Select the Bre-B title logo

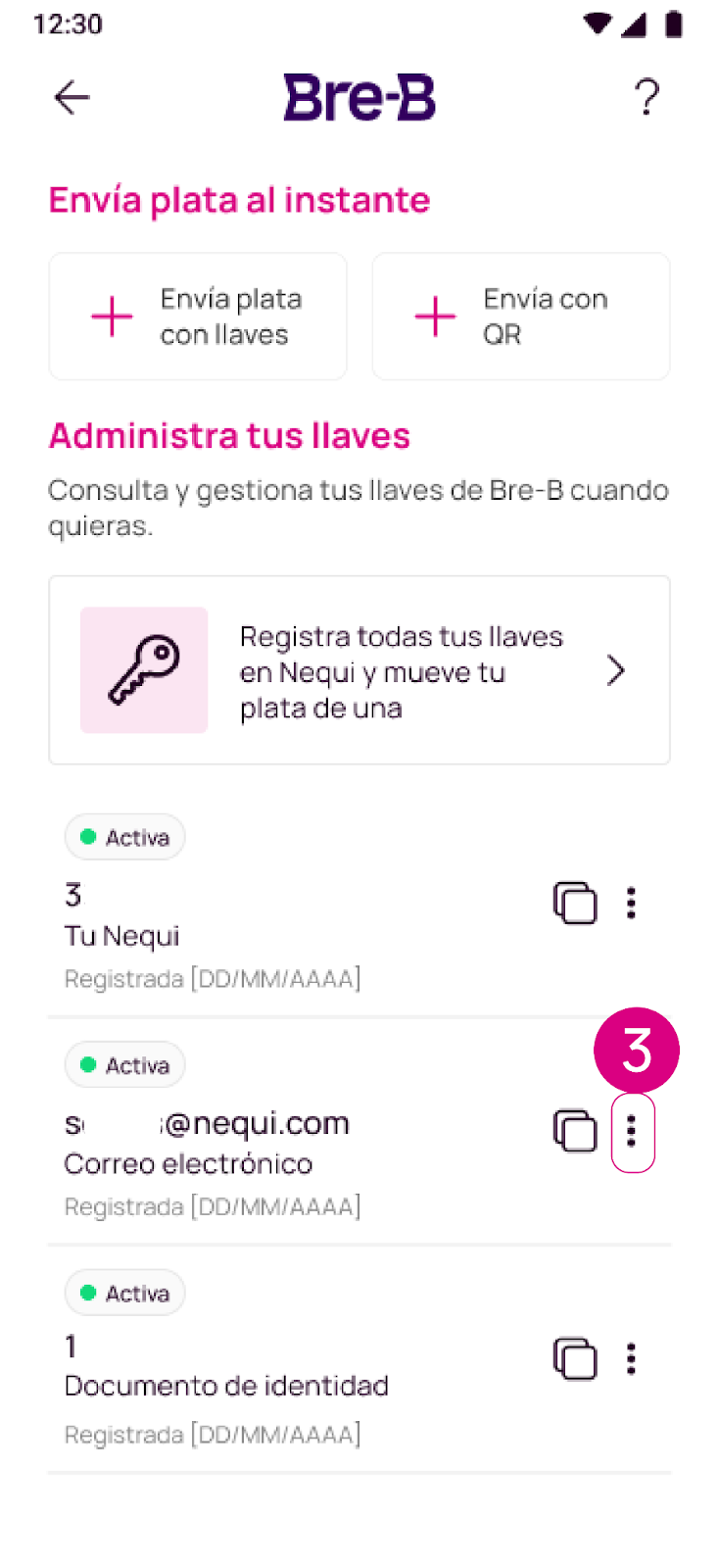tap(359, 97)
